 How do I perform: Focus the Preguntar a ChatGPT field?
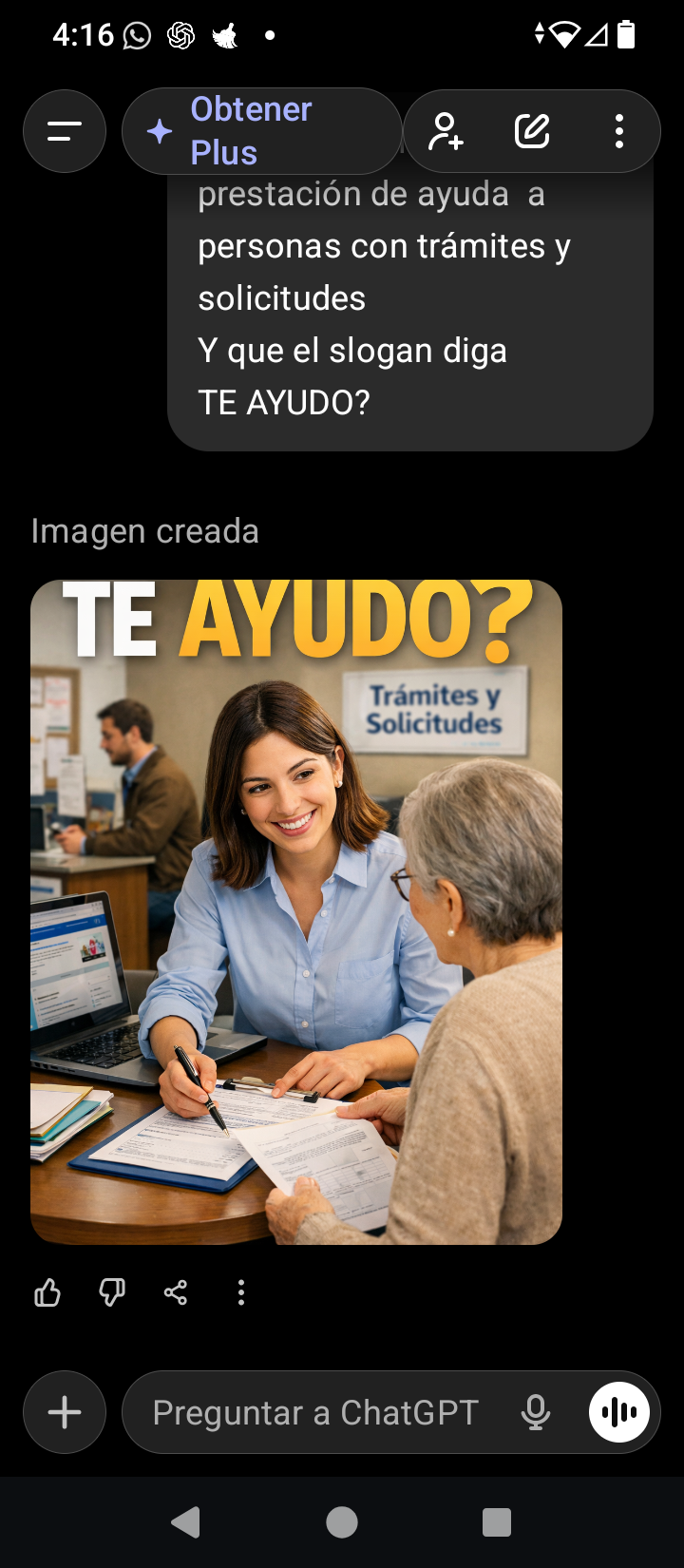315,1412
